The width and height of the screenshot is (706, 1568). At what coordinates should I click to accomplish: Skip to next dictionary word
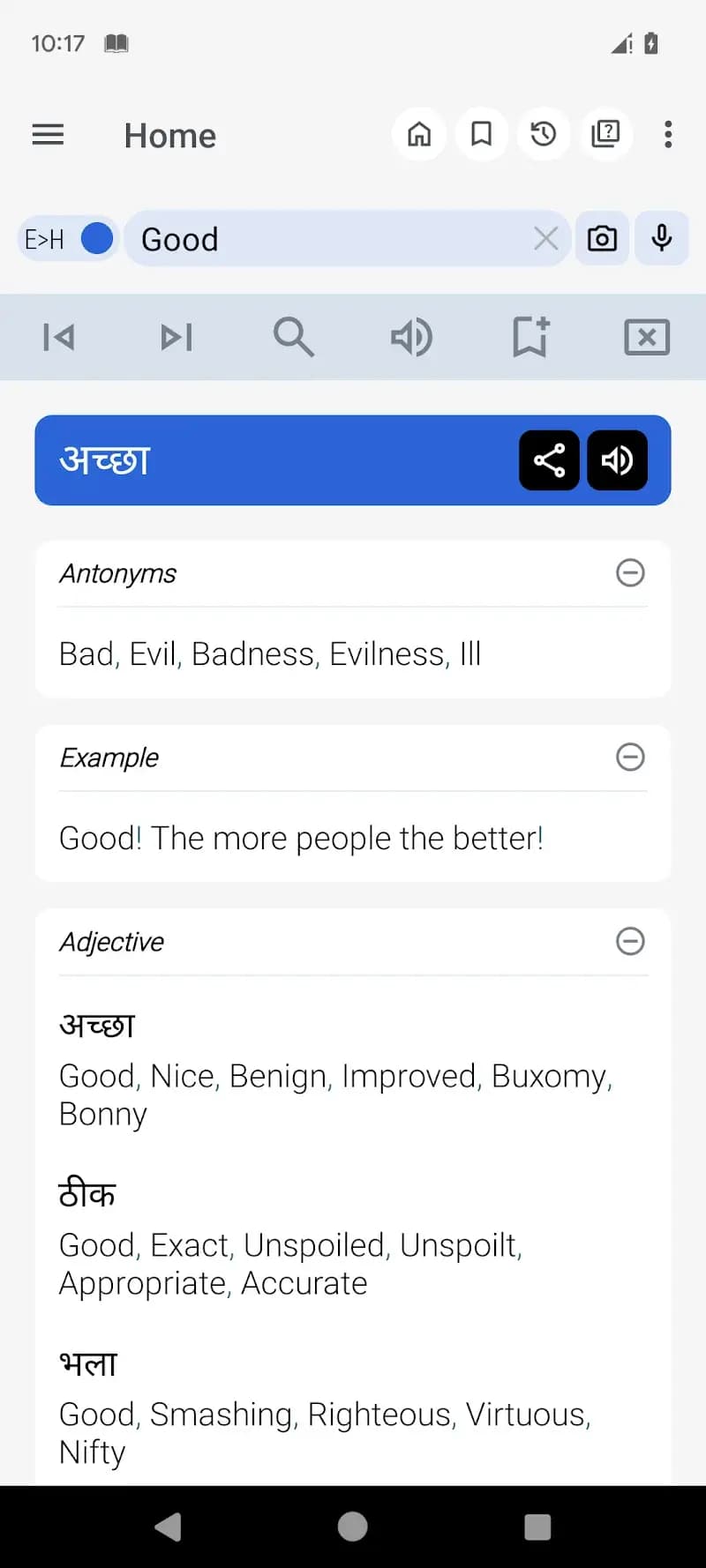pos(176,337)
